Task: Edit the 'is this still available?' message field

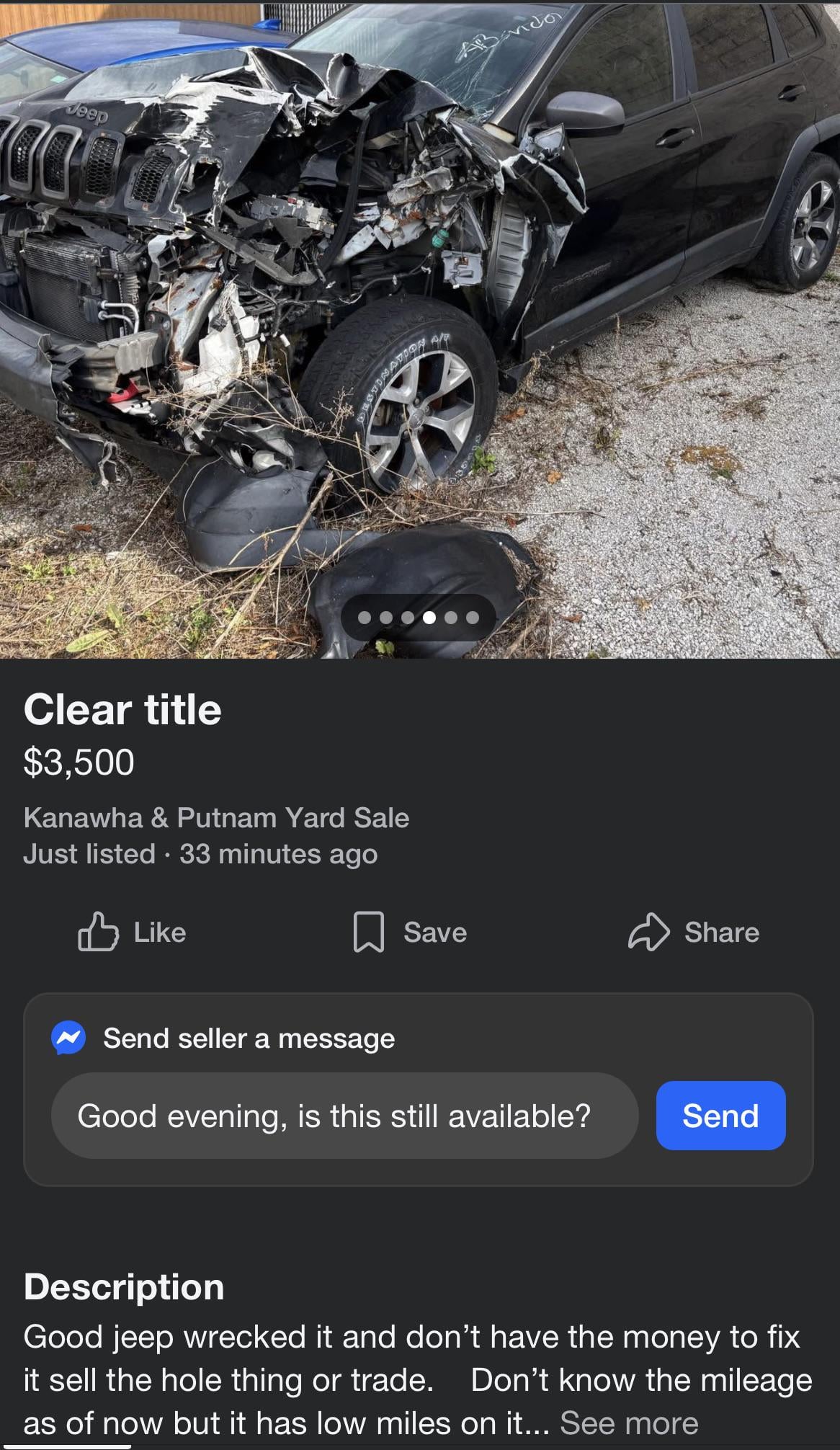Action: 344,1116
